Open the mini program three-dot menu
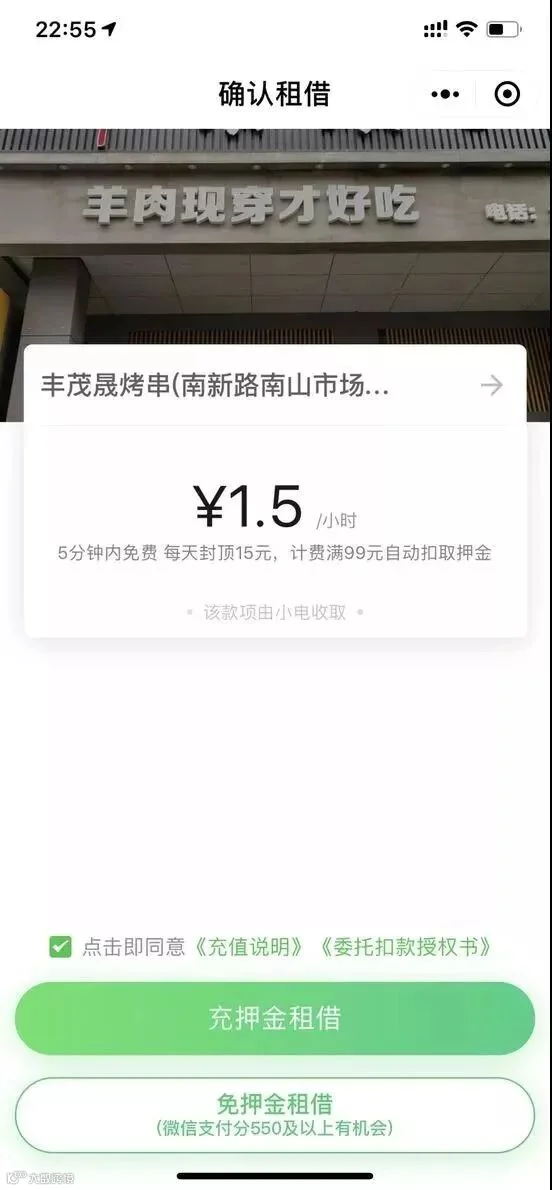 [445, 94]
